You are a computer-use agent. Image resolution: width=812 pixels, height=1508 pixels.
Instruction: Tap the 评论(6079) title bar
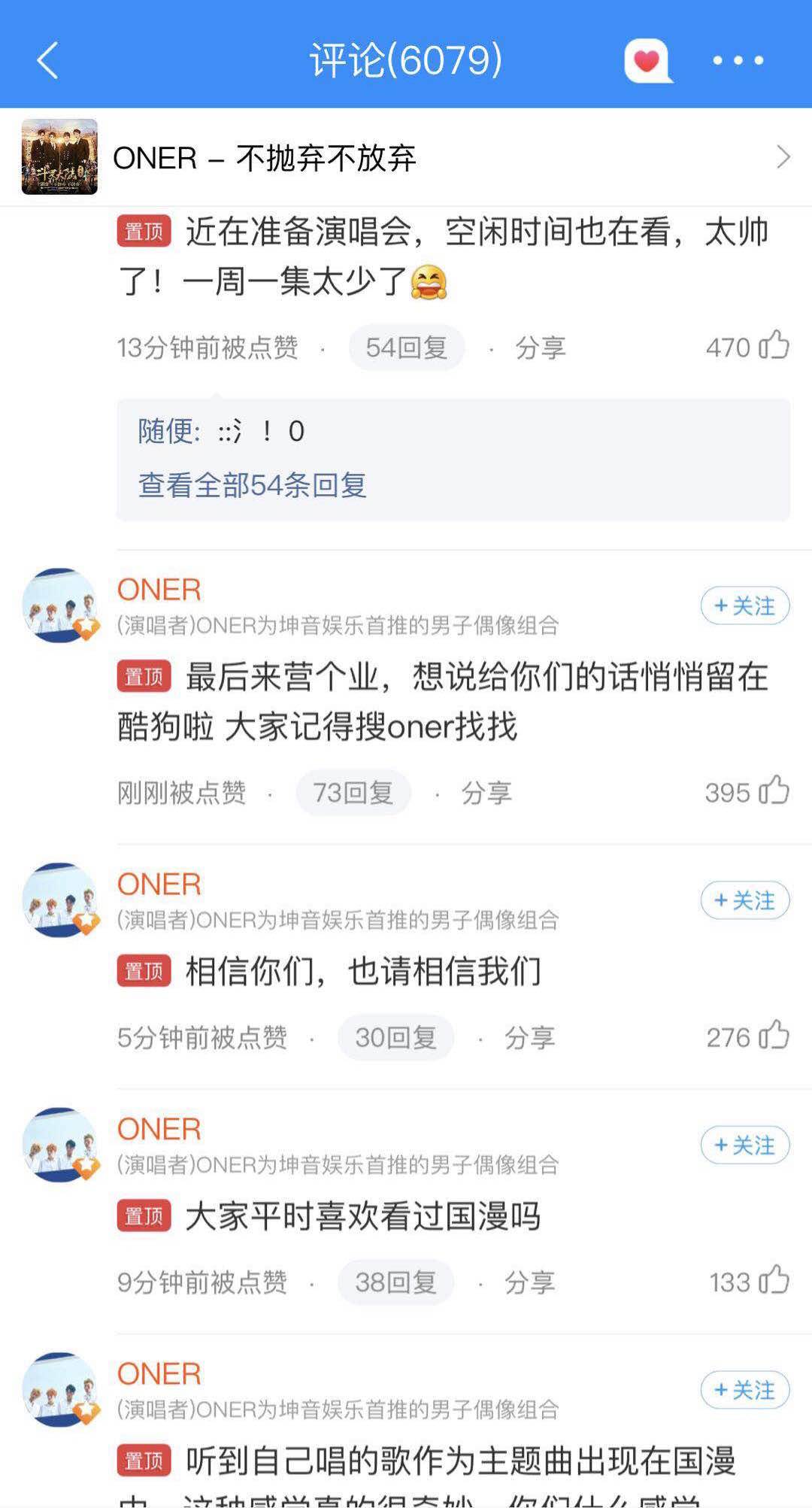click(x=406, y=62)
